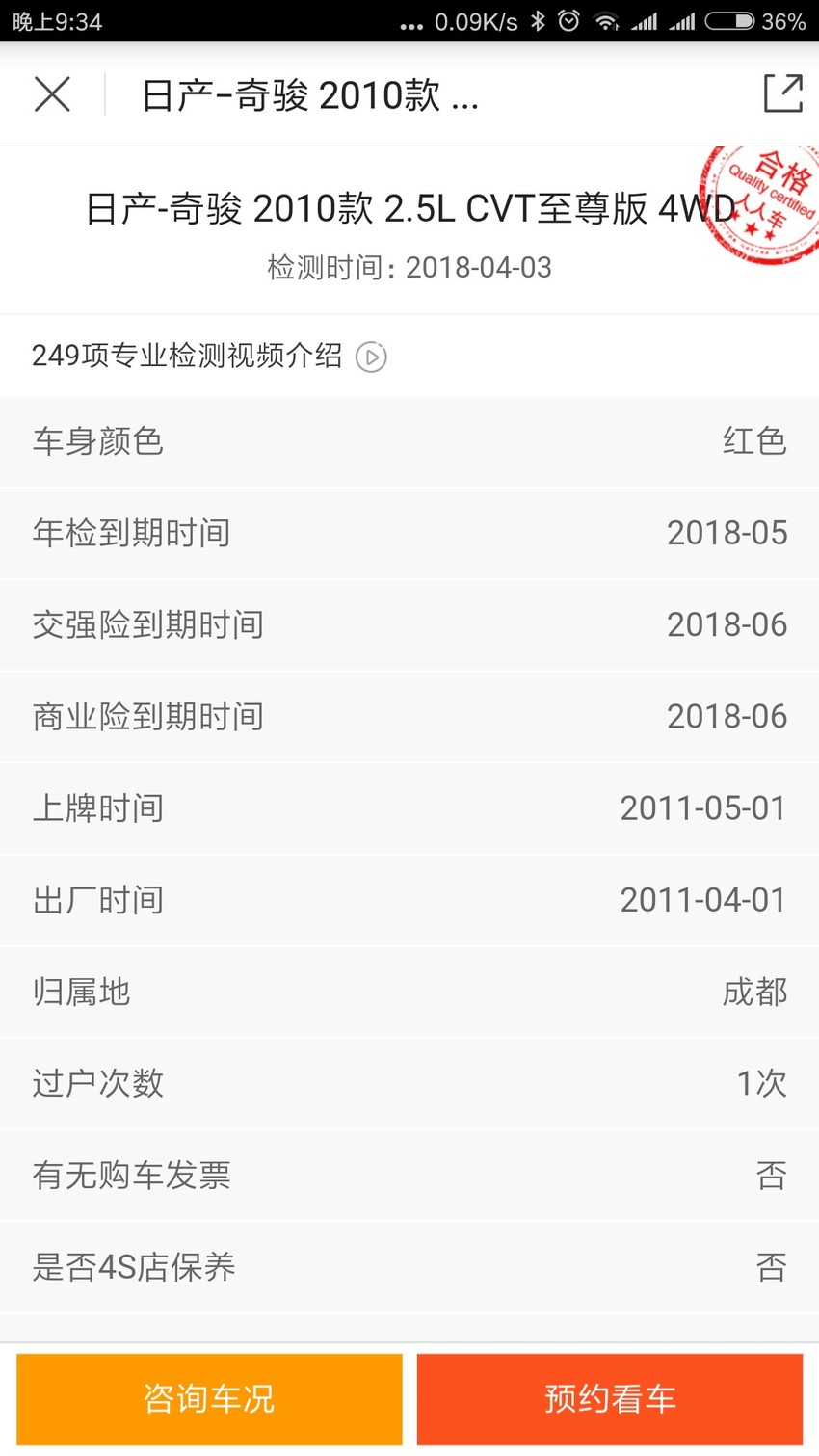This screenshot has width=819, height=1456.
Task: Share this vehicle report
Action: point(782,93)
